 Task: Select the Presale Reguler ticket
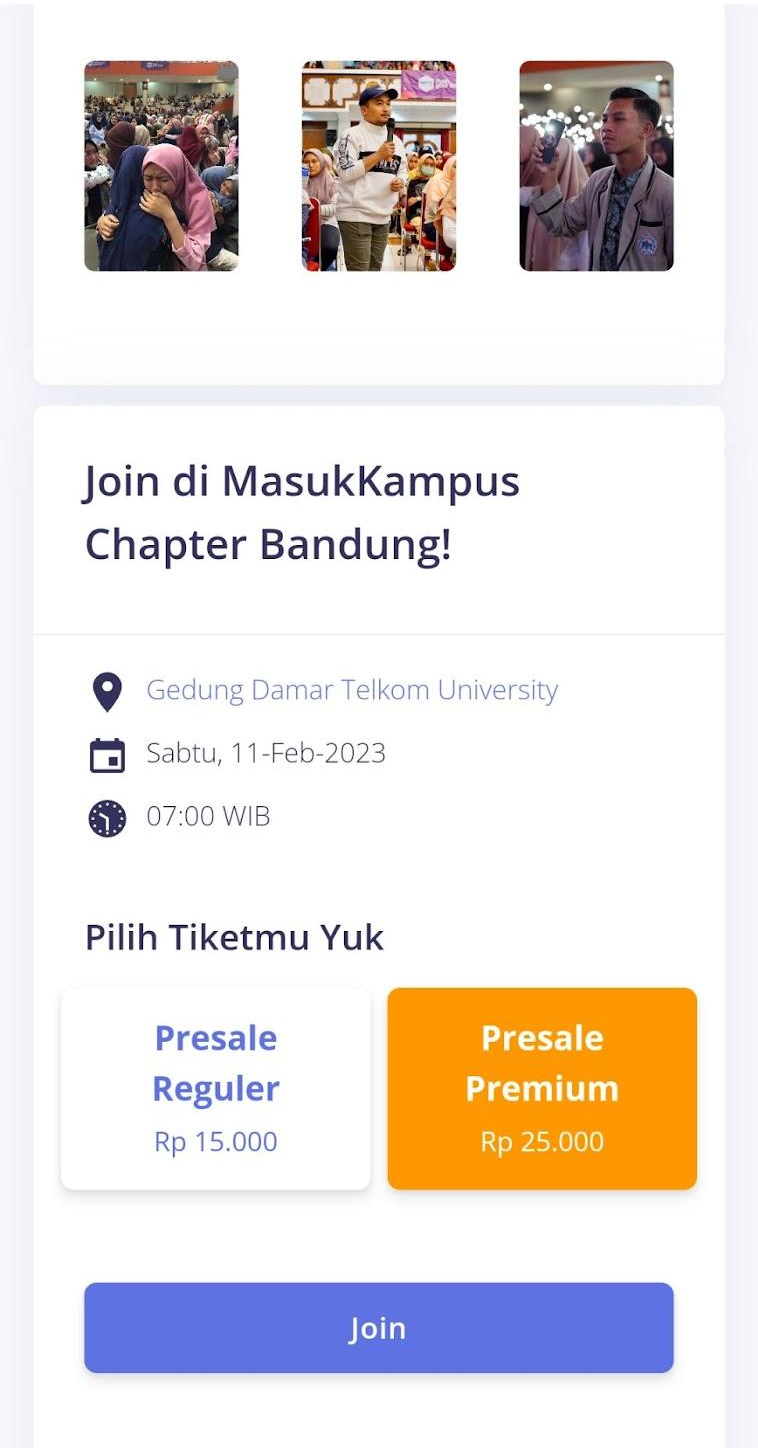pos(216,1089)
